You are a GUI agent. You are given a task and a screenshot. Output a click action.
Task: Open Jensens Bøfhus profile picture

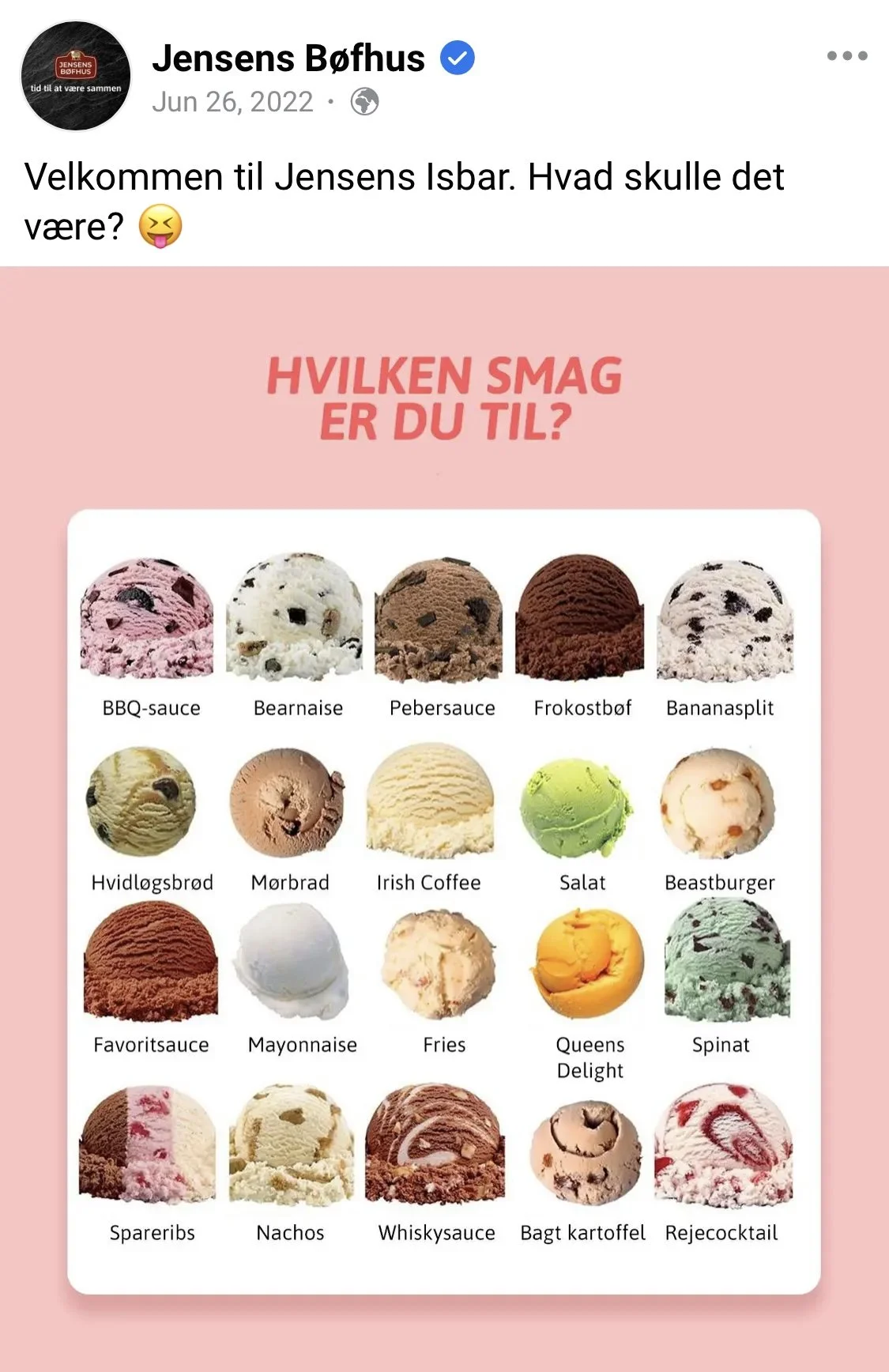[x=76, y=76]
